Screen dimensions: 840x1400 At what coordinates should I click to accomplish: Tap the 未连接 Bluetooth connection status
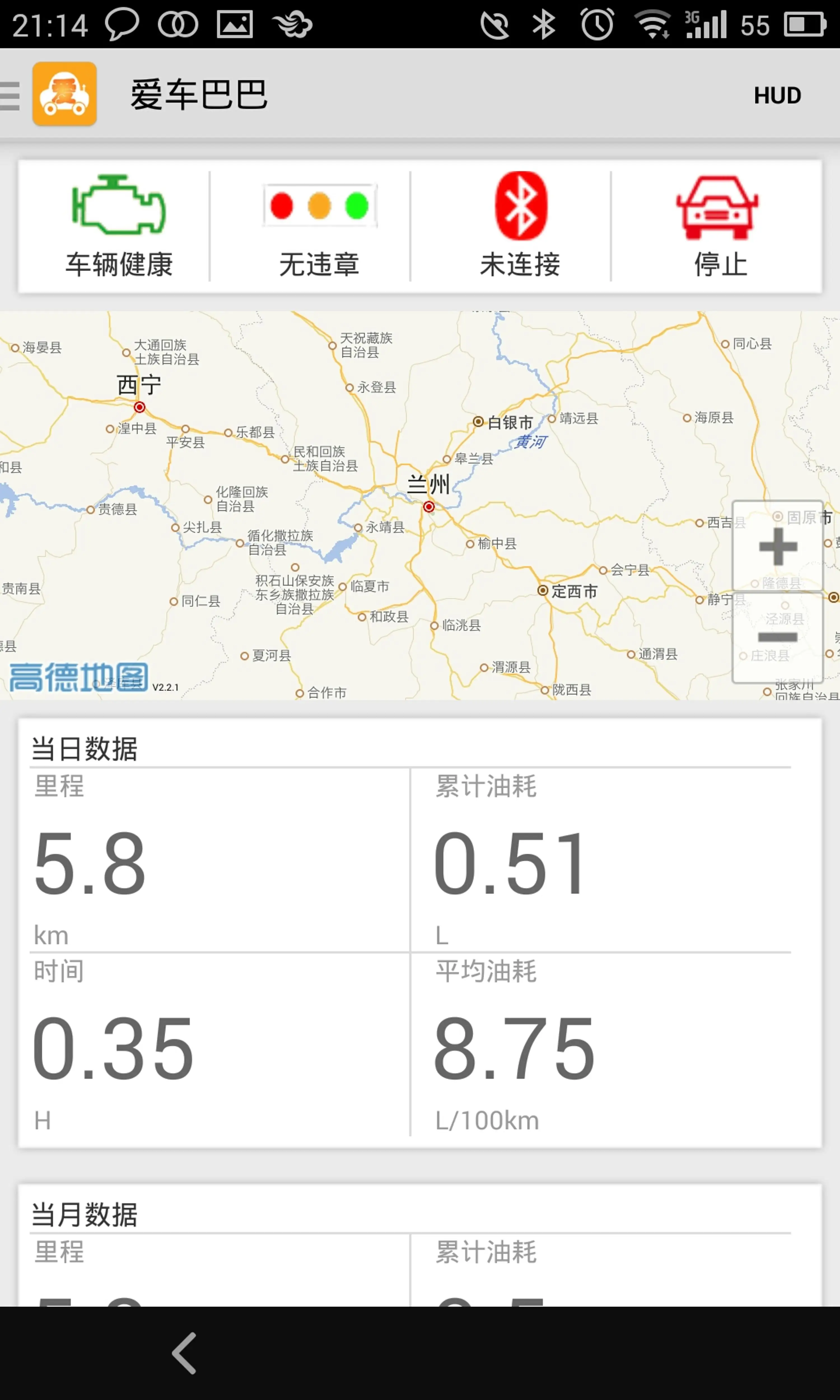[x=520, y=226]
